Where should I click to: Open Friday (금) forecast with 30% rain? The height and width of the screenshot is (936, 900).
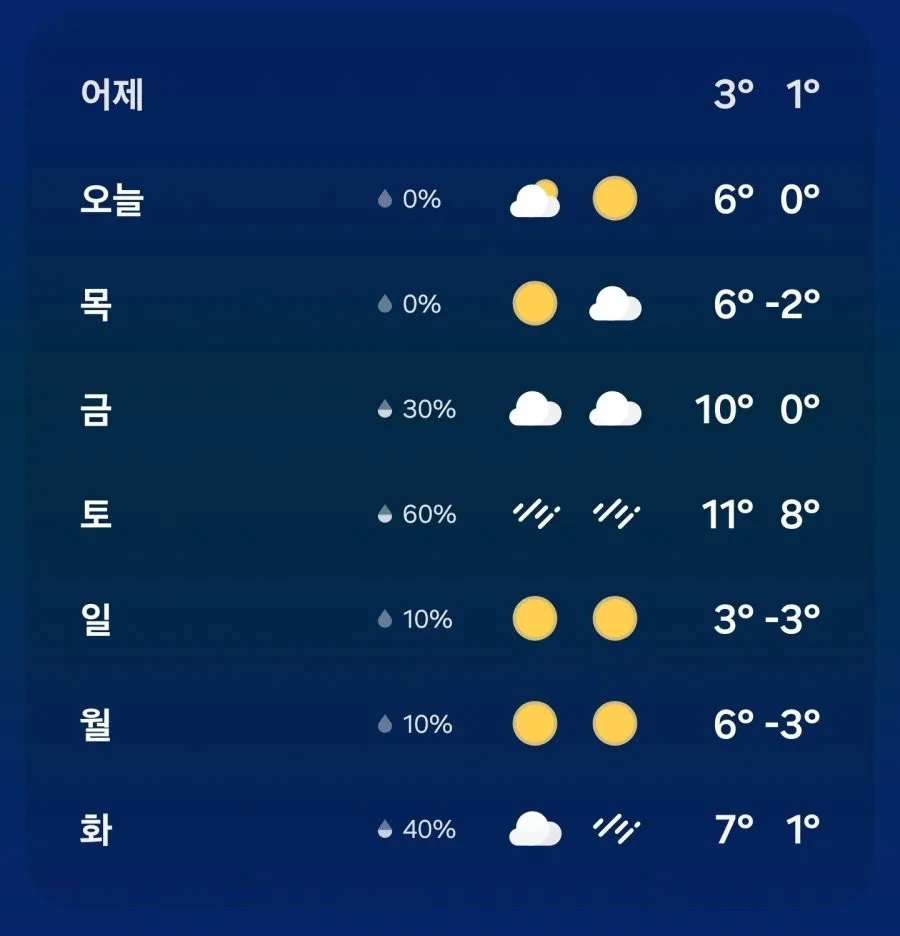(450, 409)
